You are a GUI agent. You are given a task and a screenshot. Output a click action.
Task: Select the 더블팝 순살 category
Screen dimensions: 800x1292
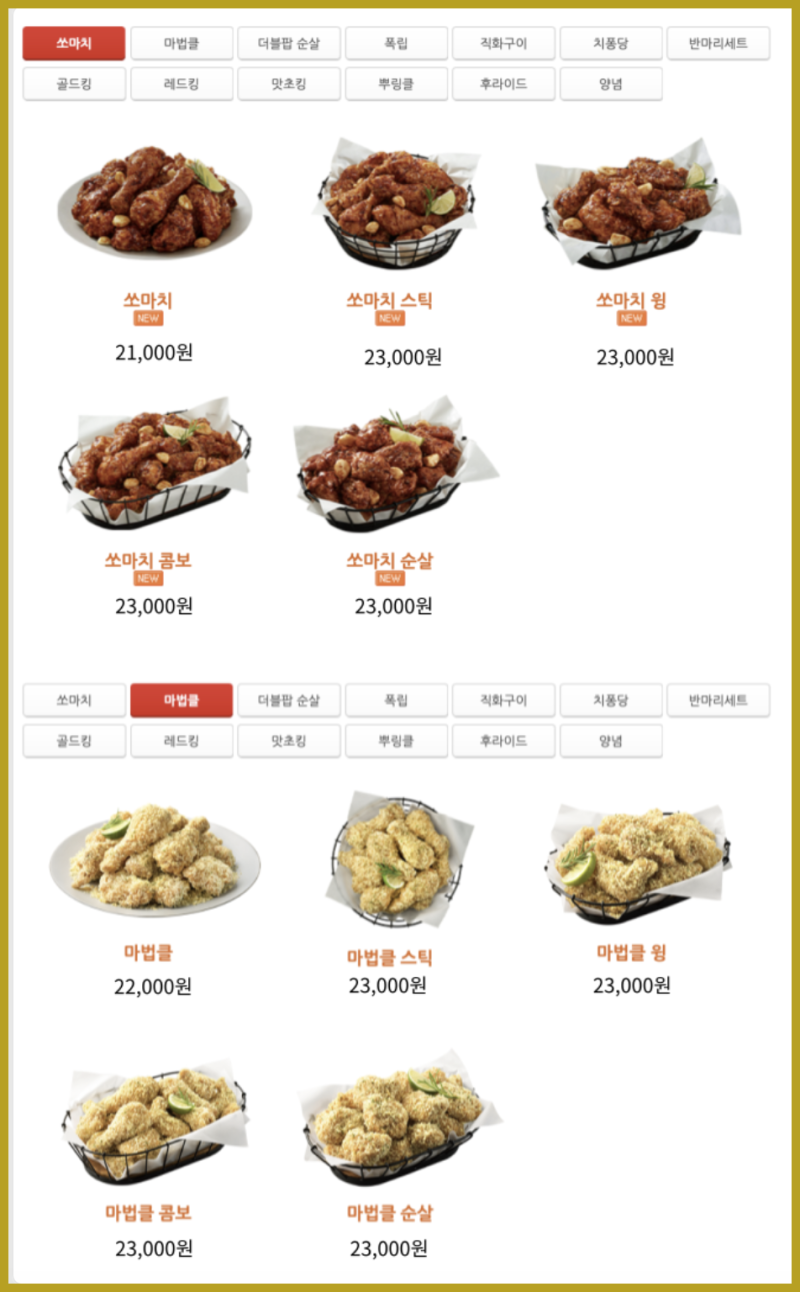pyautogui.click(x=288, y=43)
